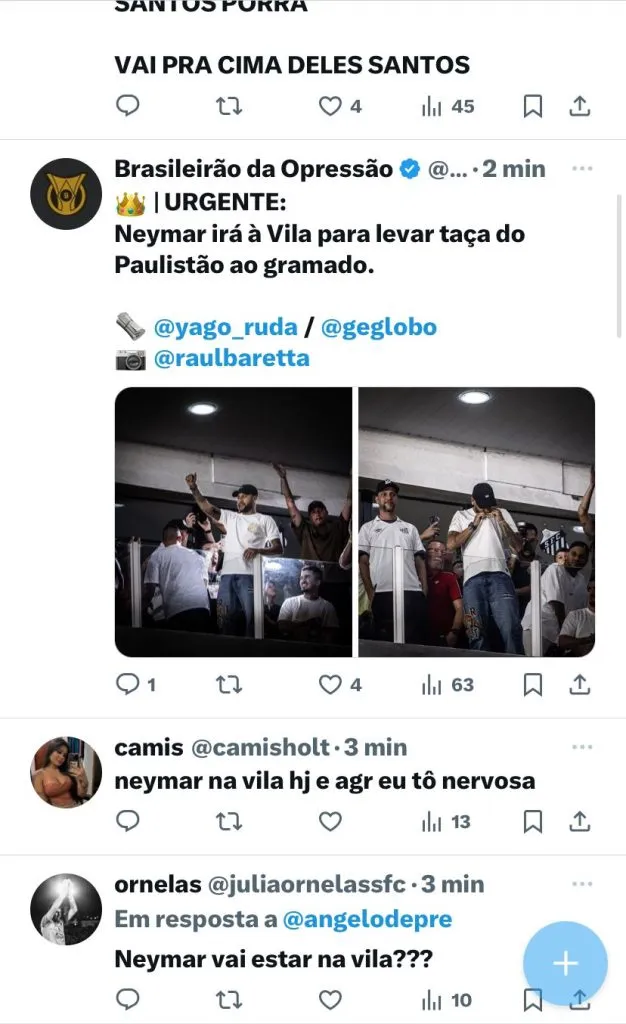Open the @angelodepre mention link
The image size is (626, 1024).
coord(370,919)
